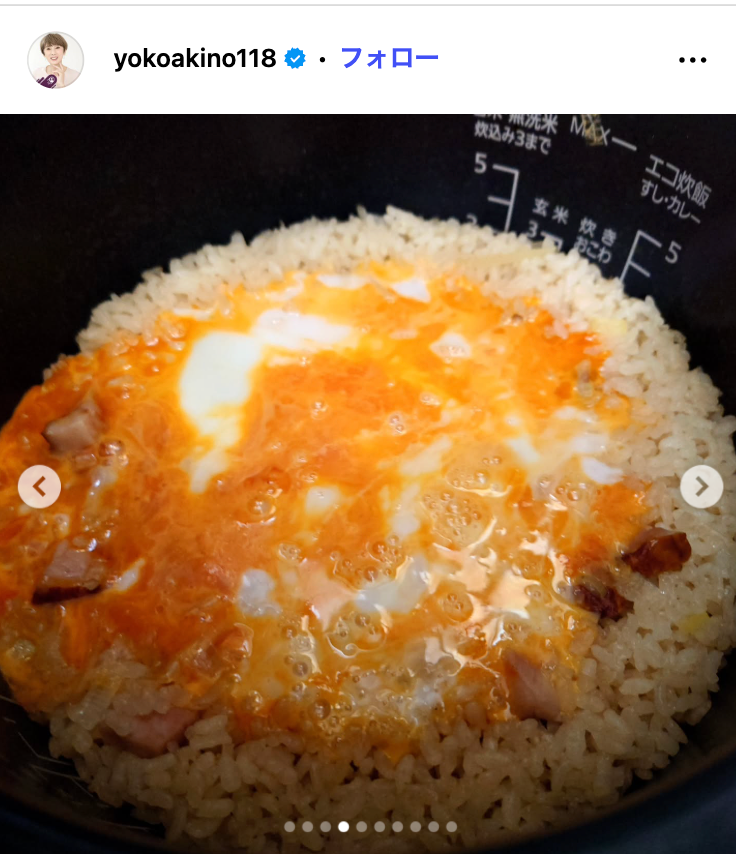Screen dimensions: 736x854
Task: Click the separator dot beside the username
Action: (x=321, y=59)
